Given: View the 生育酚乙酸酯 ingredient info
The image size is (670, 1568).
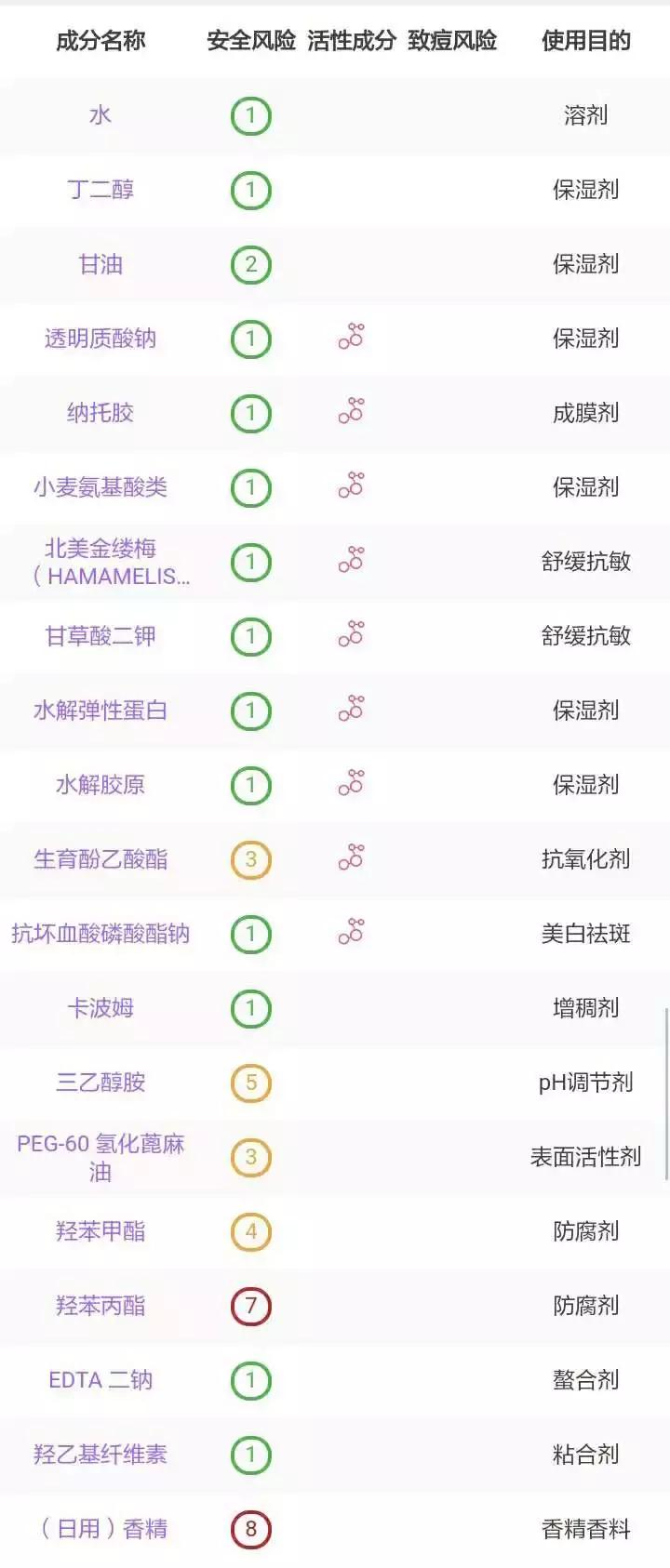Looking at the screenshot, I should pyautogui.click(x=100, y=859).
